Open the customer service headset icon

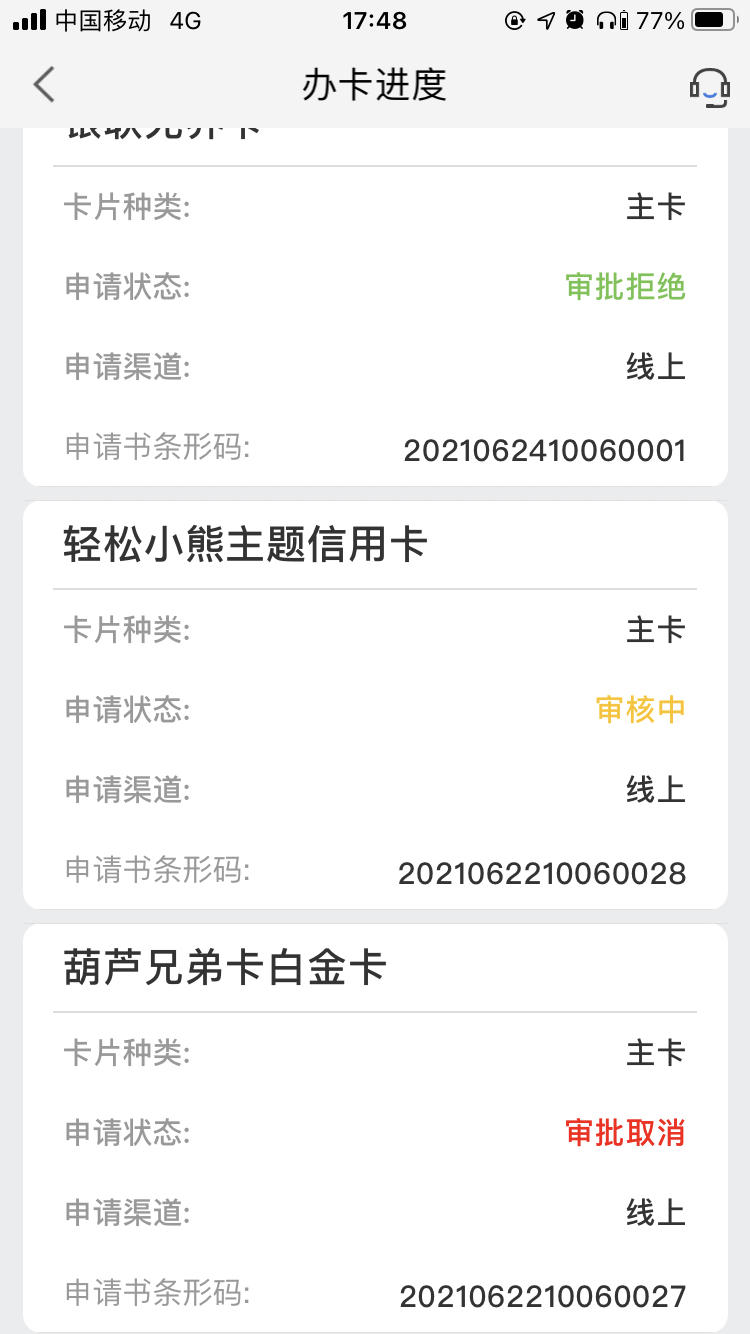708,86
